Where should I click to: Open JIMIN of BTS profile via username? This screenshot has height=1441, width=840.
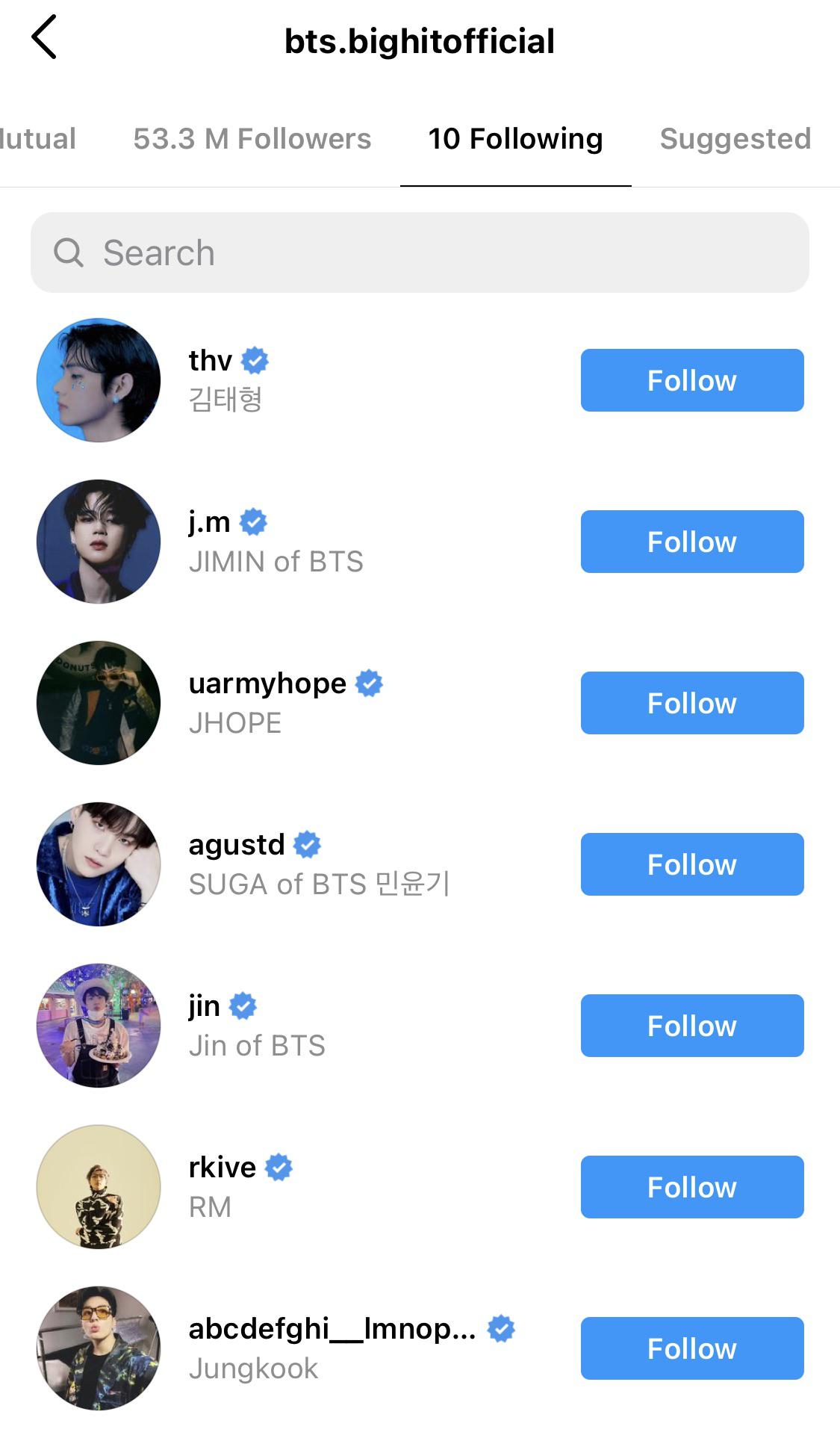[211, 521]
